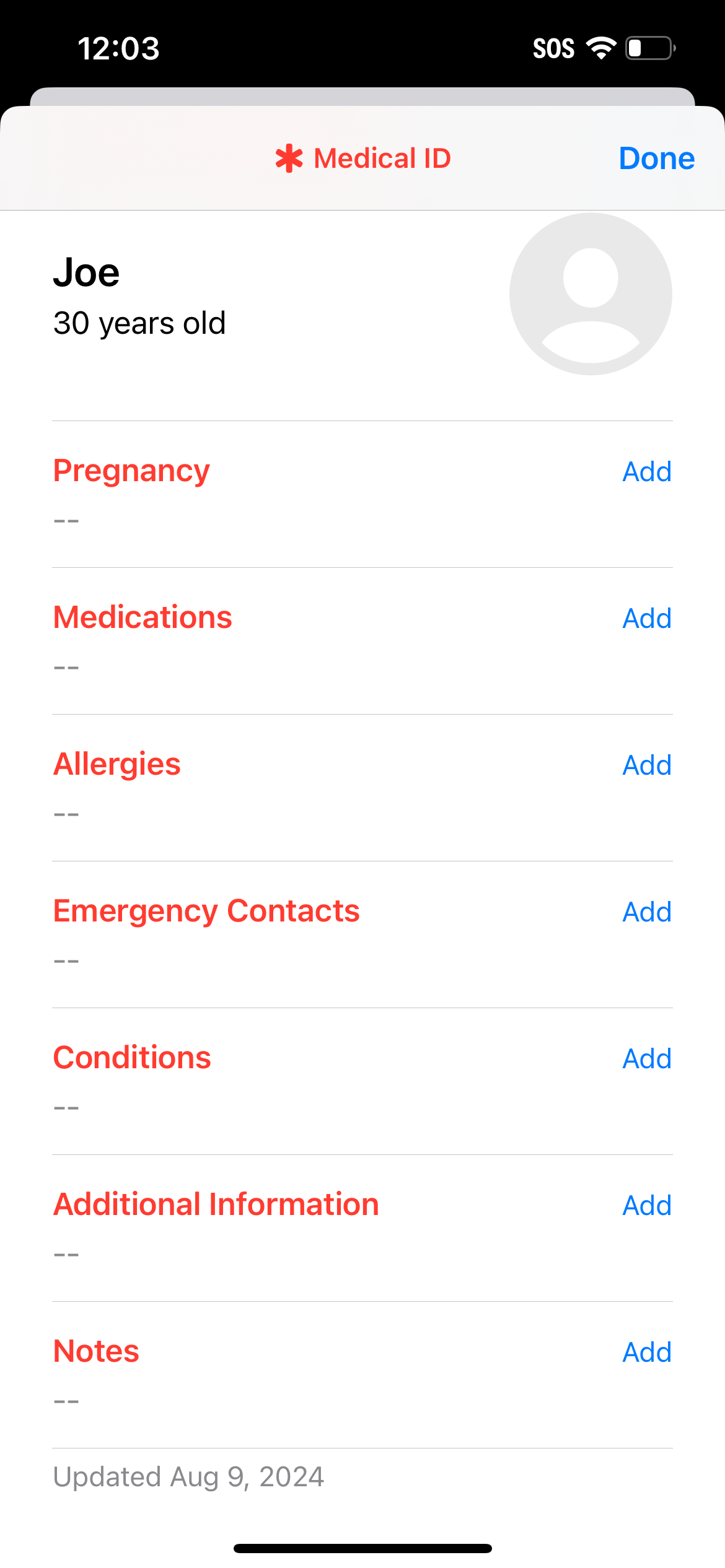The height and width of the screenshot is (1568, 725).
Task: Add a medication entry
Action: point(646,618)
